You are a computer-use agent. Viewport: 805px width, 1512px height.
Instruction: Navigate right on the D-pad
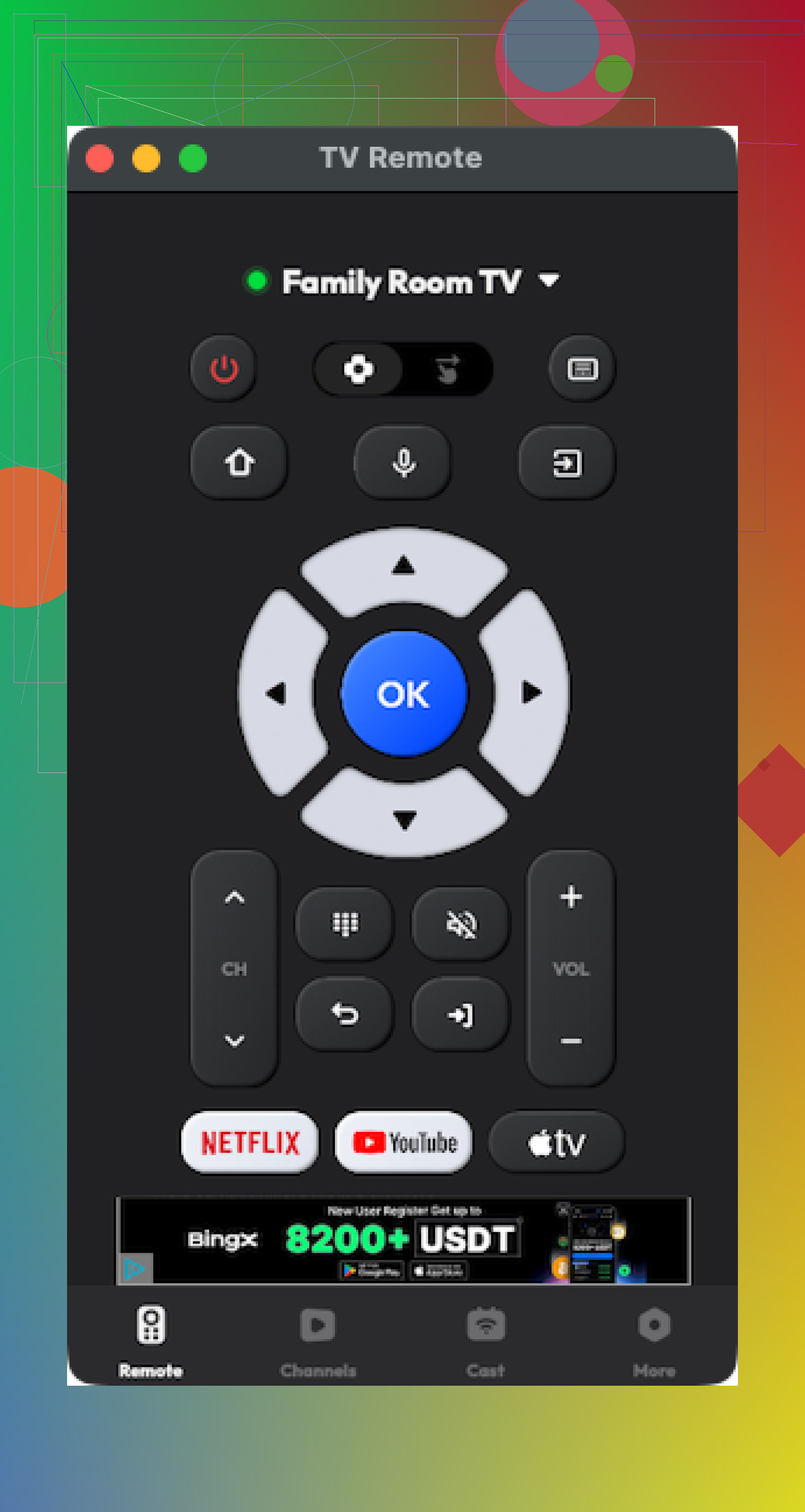[531, 693]
